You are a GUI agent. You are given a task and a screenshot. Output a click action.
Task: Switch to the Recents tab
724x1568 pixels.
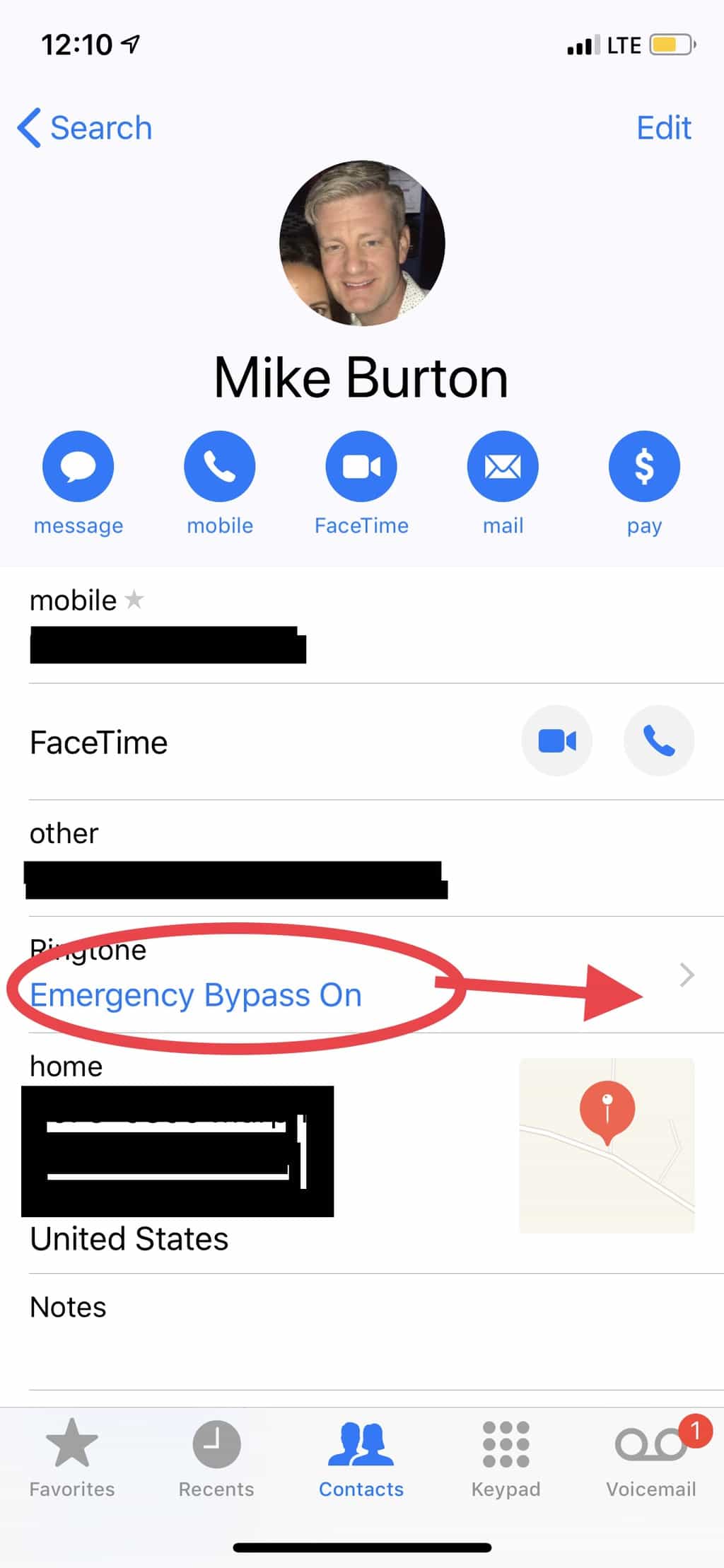pyautogui.click(x=216, y=1458)
